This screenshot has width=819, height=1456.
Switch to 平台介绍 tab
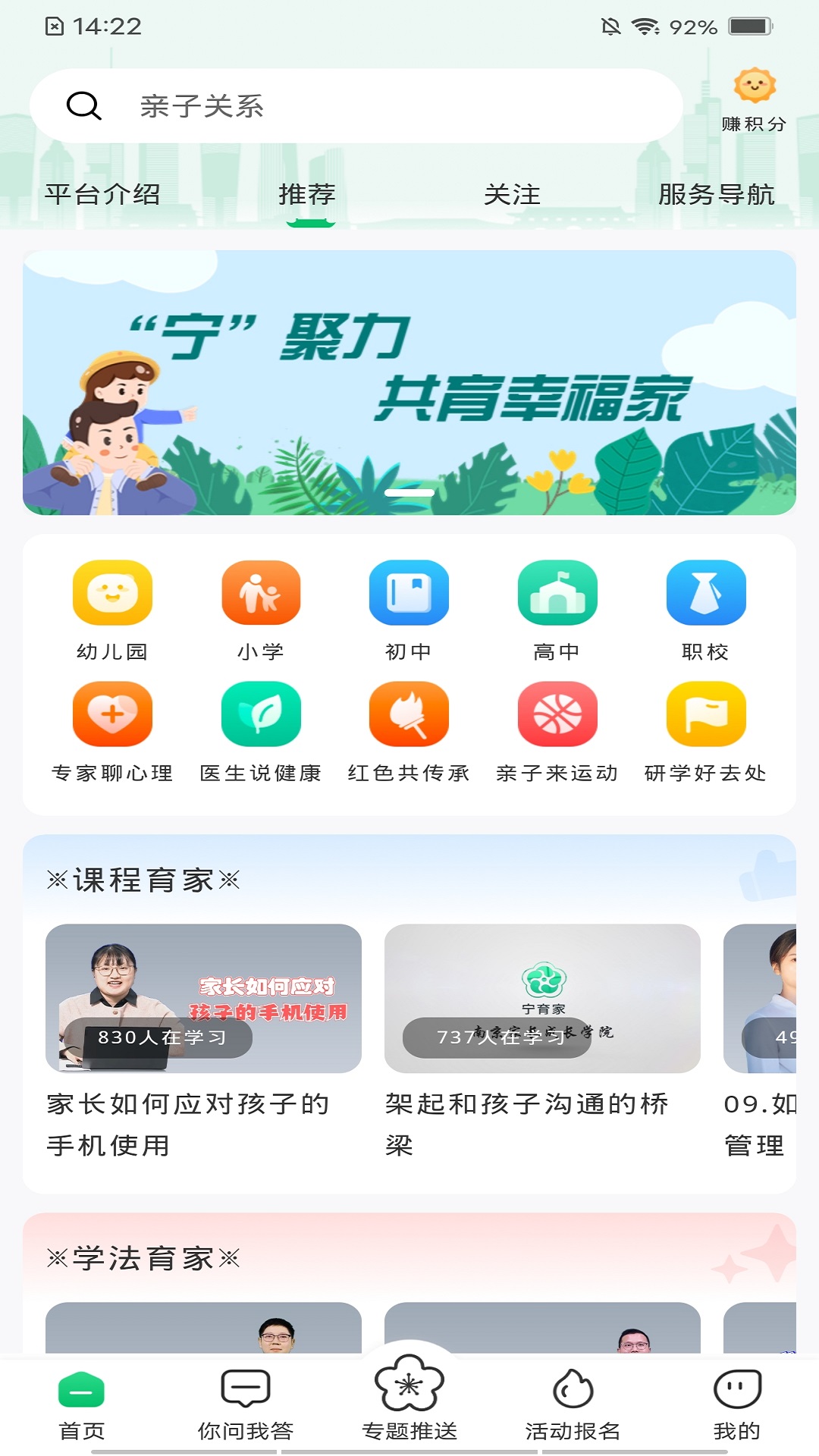(x=105, y=195)
